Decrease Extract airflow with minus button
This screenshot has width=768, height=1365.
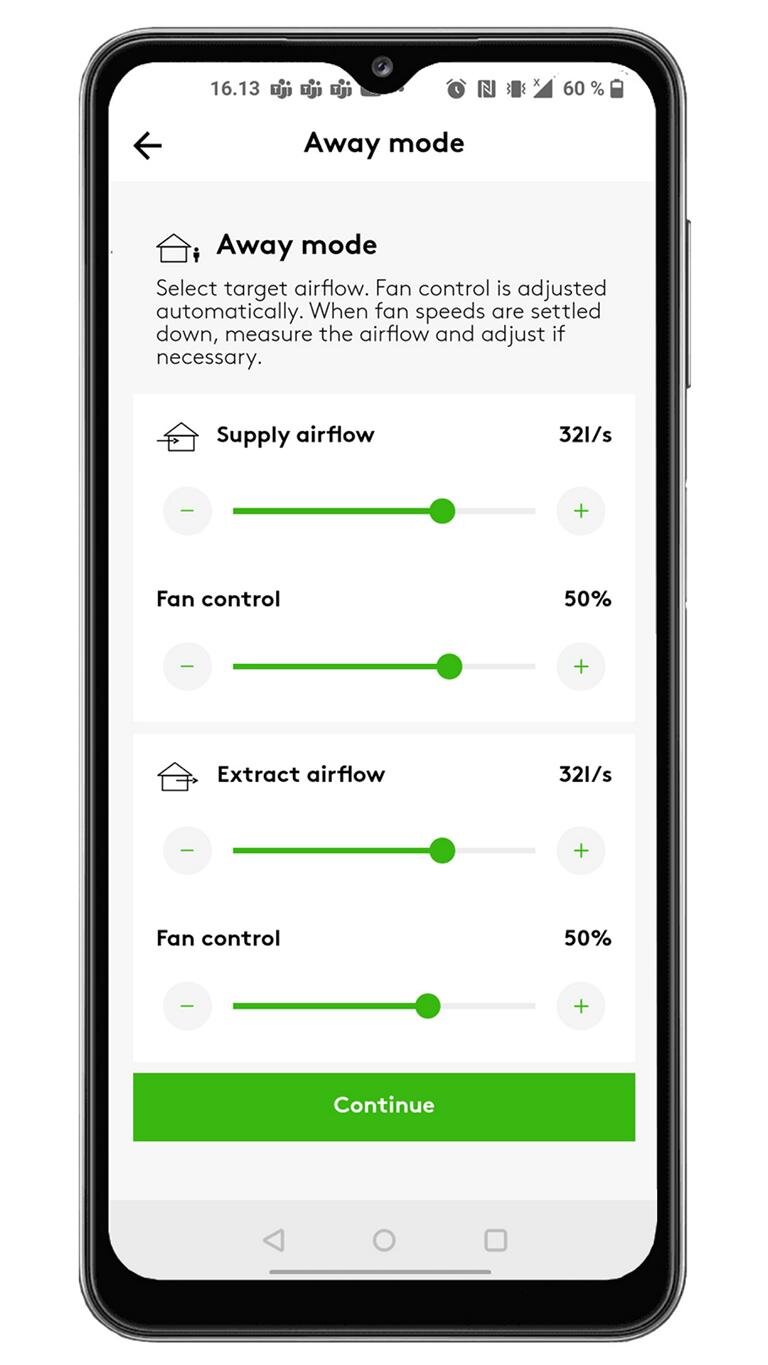pos(187,851)
